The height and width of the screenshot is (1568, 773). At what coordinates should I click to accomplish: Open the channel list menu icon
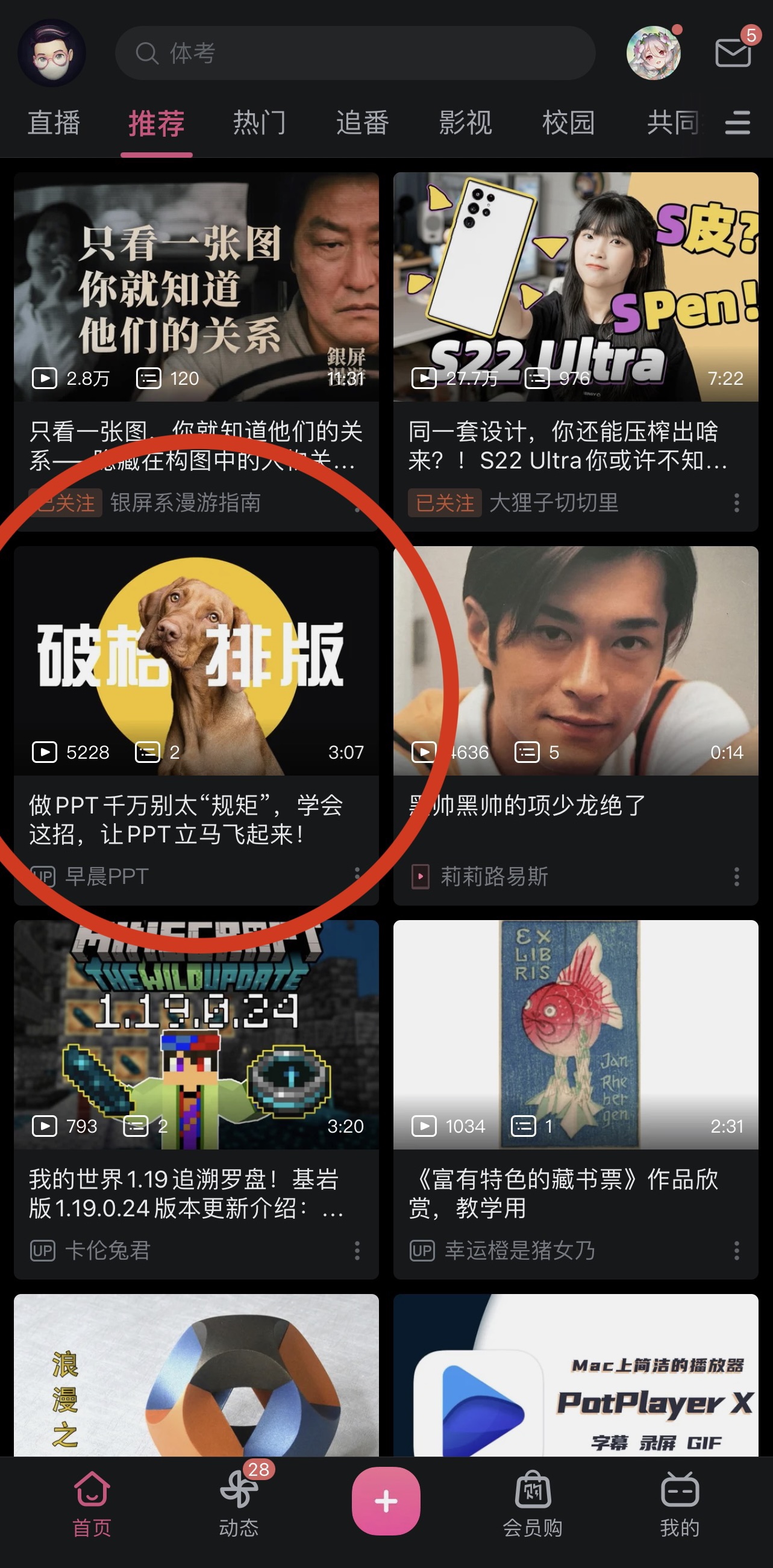click(x=737, y=123)
